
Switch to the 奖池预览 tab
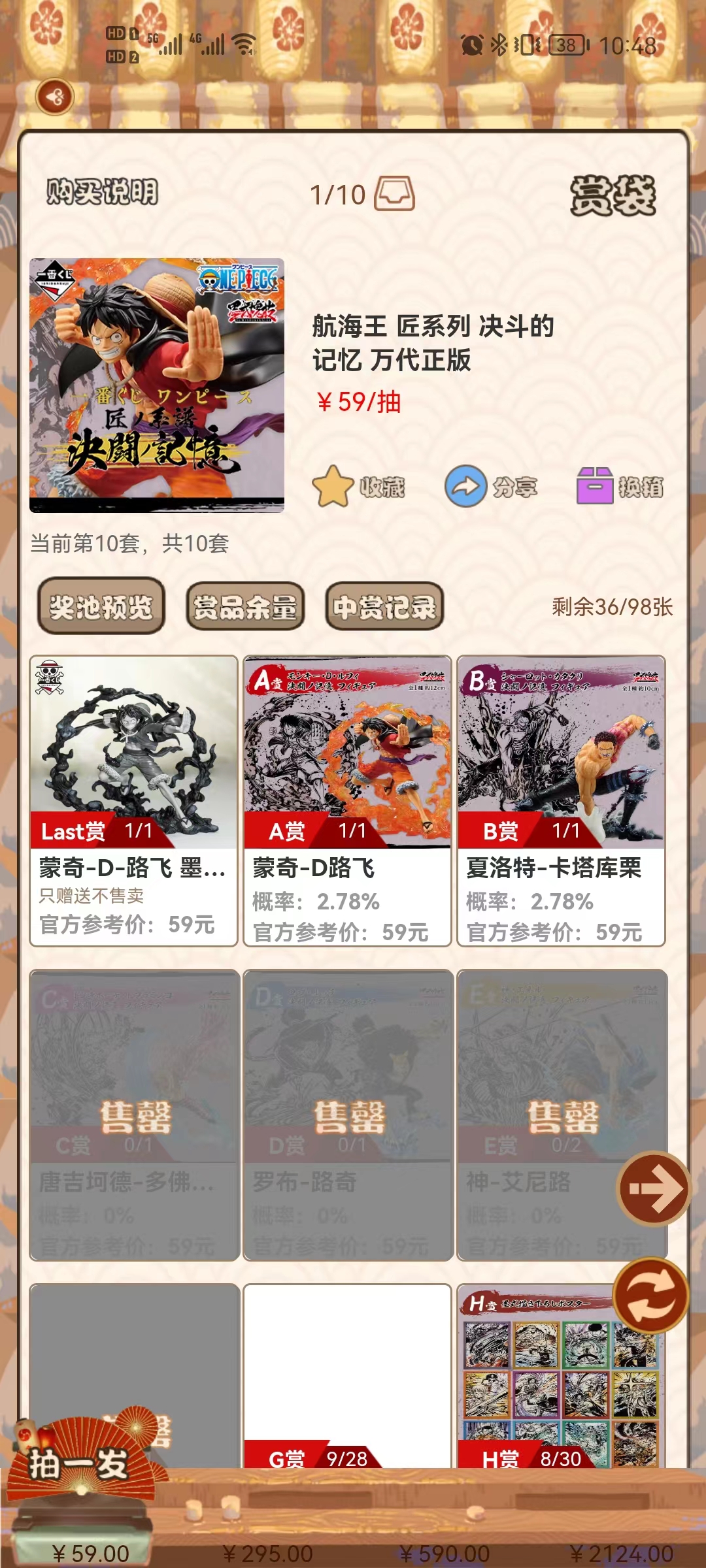[101, 606]
